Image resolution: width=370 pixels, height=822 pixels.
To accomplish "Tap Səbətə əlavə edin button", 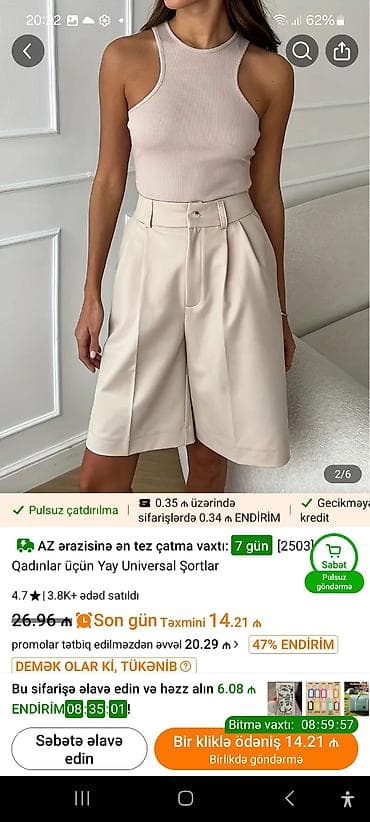I will 79,749.
